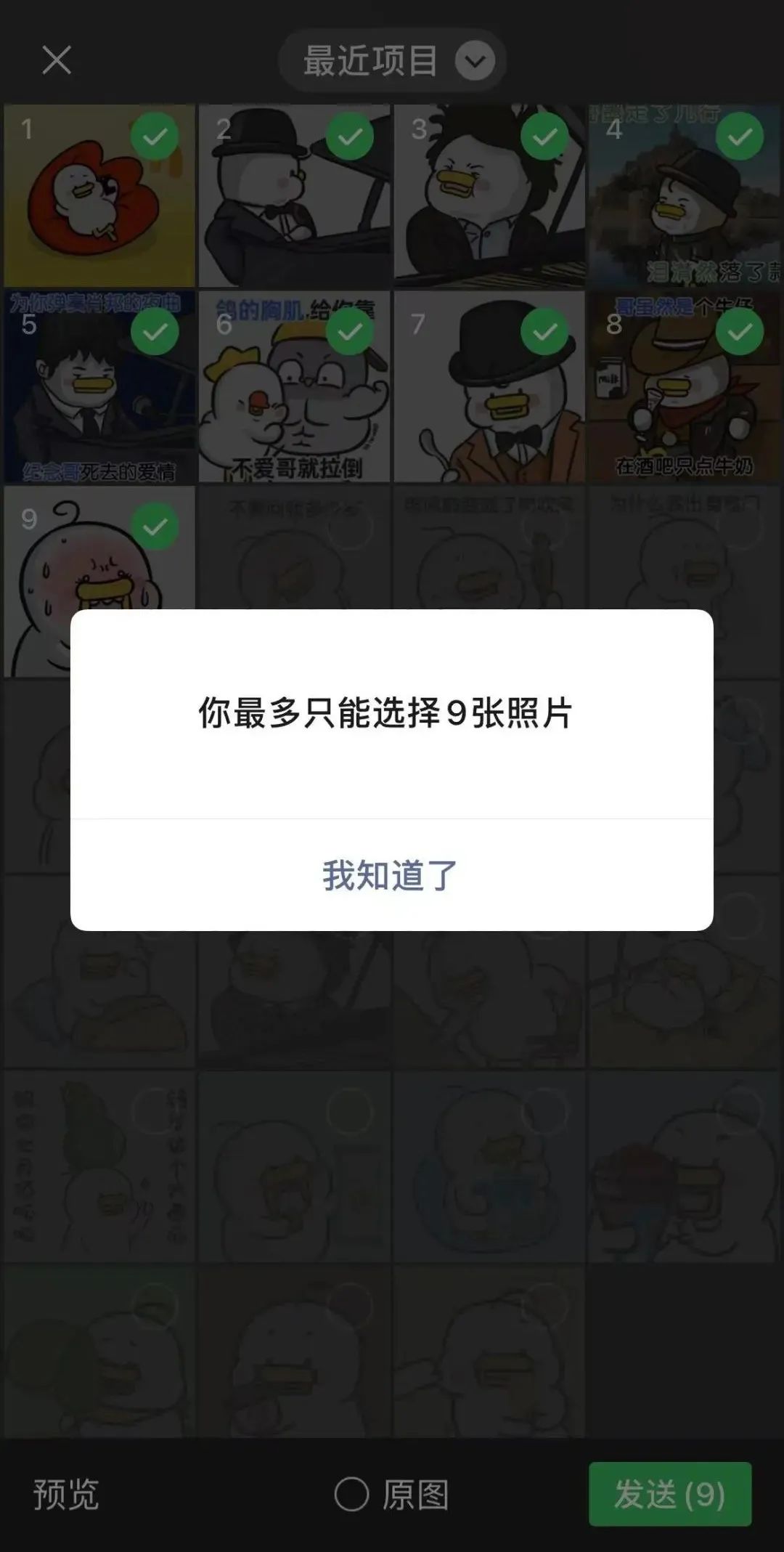Tap the checkmark icon on photo 6
This screenshot has width=784, height=1552.
tap(349, 330)
